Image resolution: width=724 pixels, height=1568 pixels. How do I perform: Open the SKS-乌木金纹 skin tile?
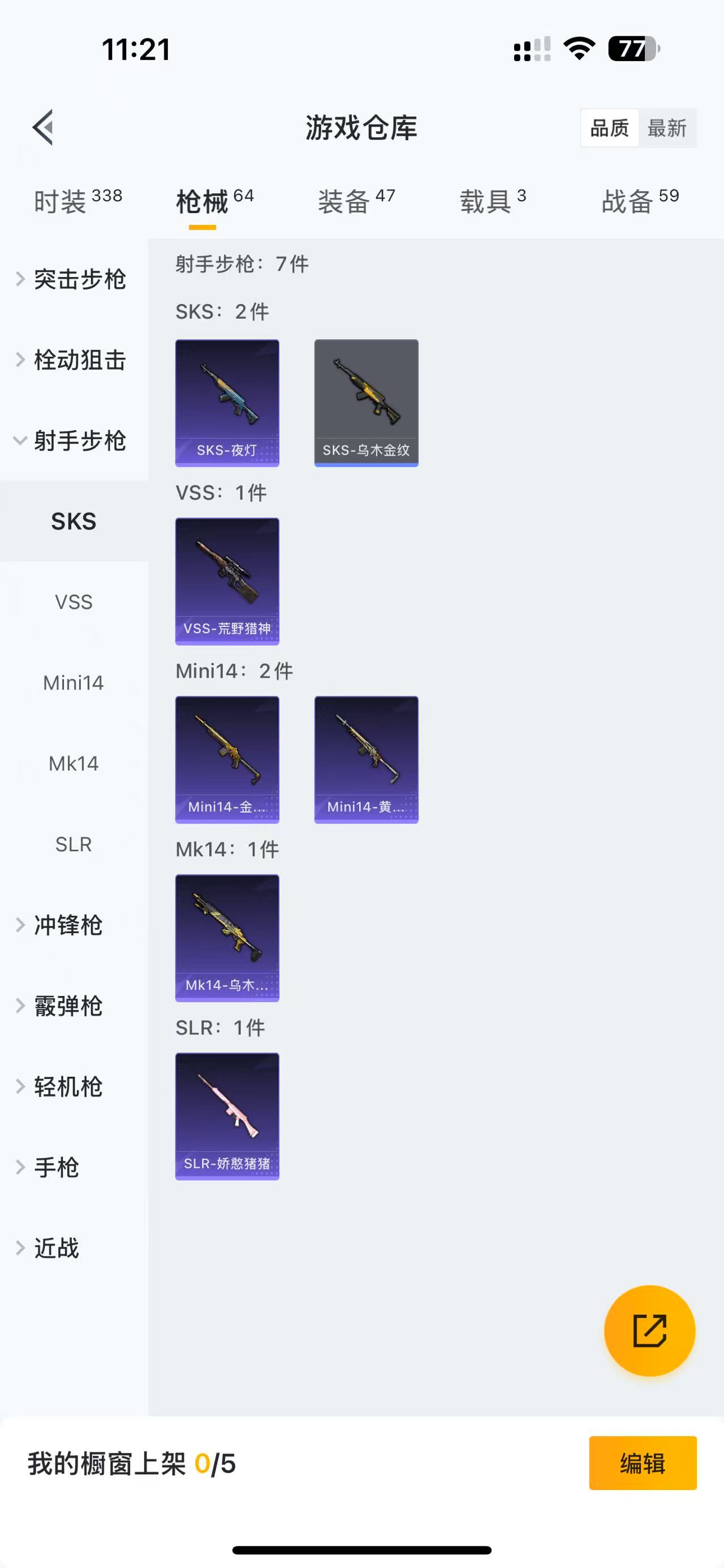366,403
